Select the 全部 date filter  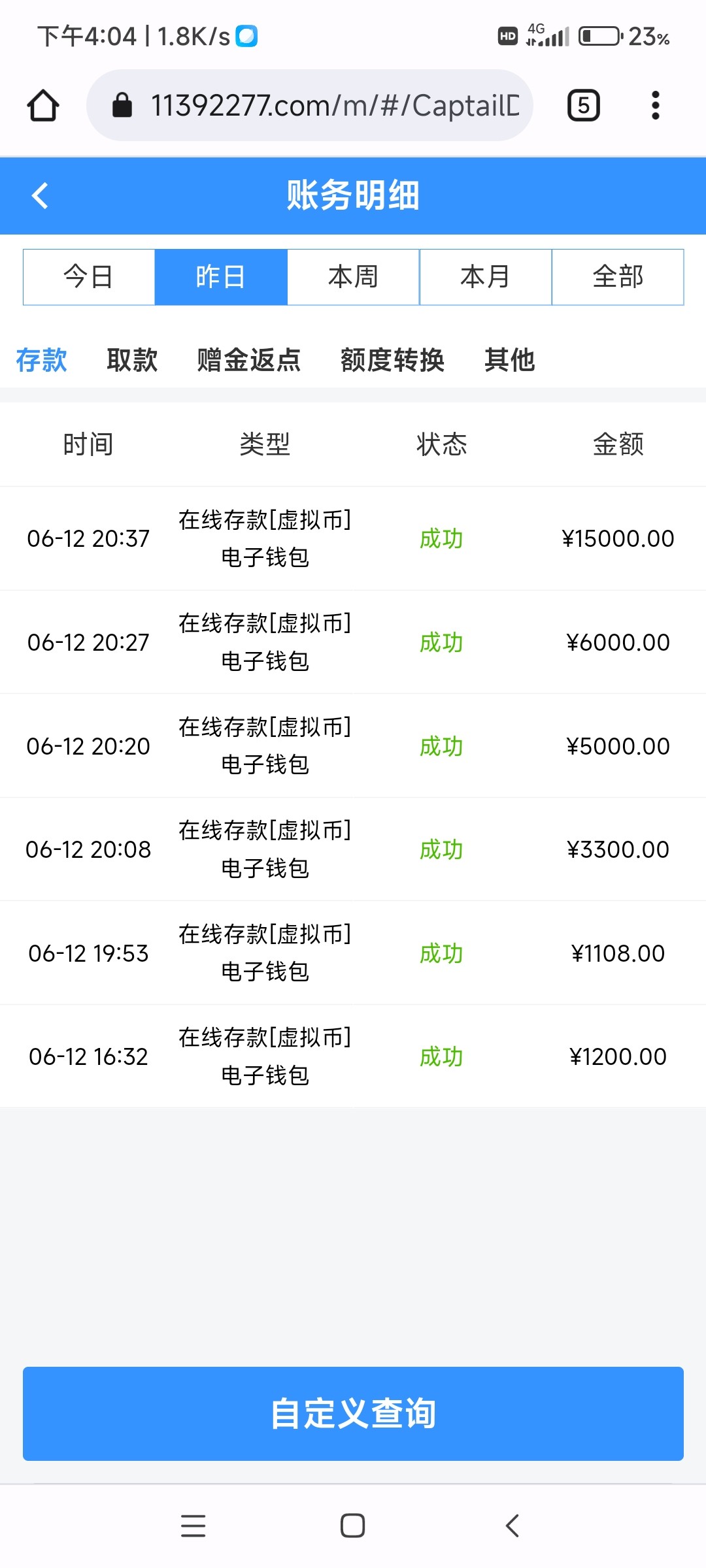pos(618,276)
